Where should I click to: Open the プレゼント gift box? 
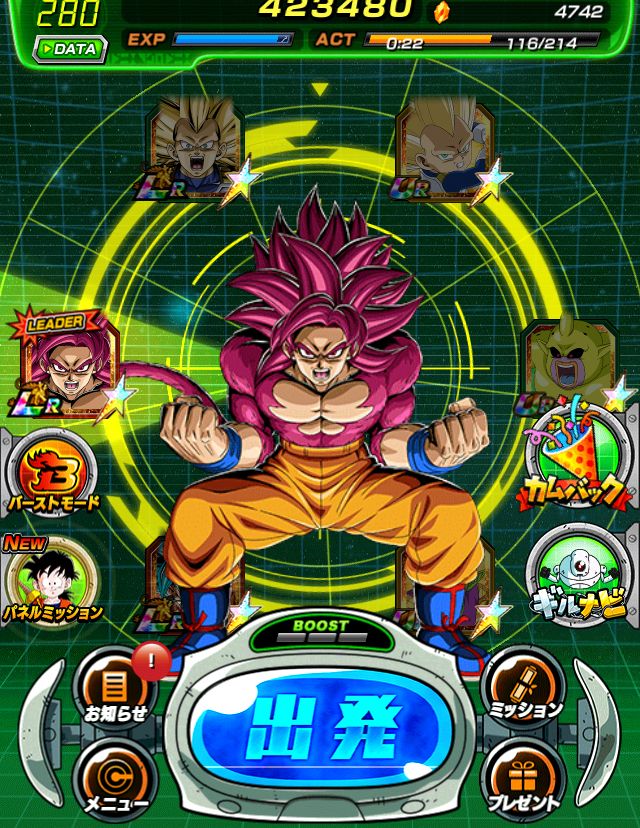click(524, 780)
